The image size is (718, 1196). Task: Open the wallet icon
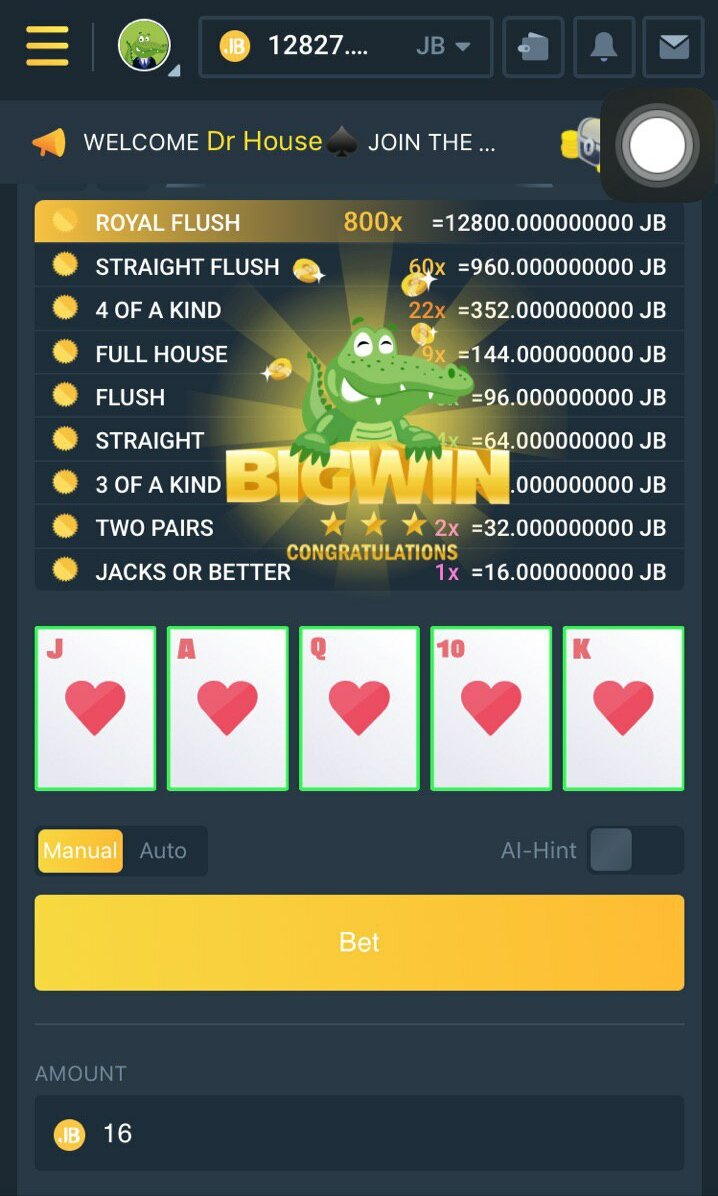pyautogui.click(x=533, y=46)
